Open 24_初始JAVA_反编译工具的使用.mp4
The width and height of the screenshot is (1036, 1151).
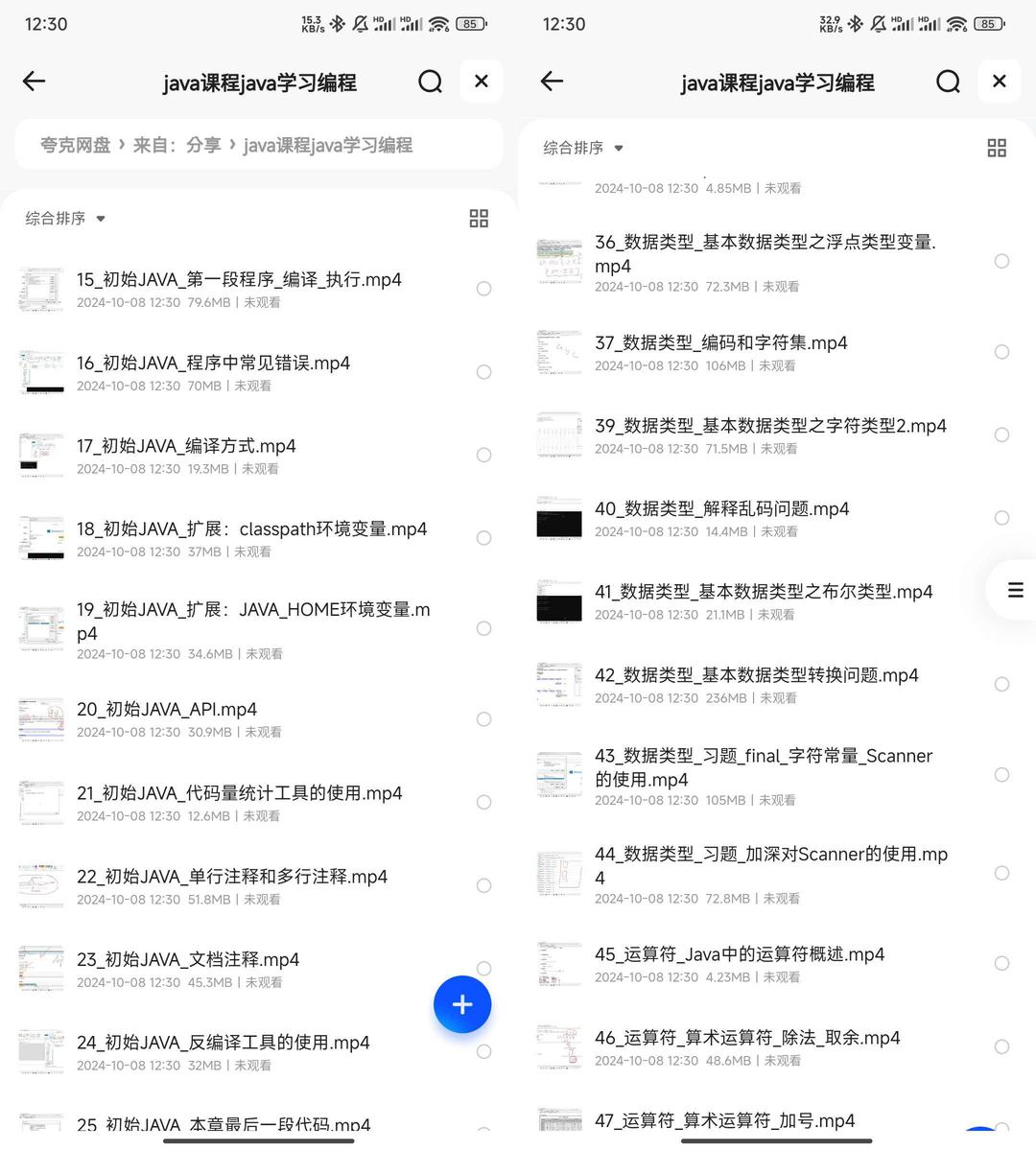[x=223, y=1043]
